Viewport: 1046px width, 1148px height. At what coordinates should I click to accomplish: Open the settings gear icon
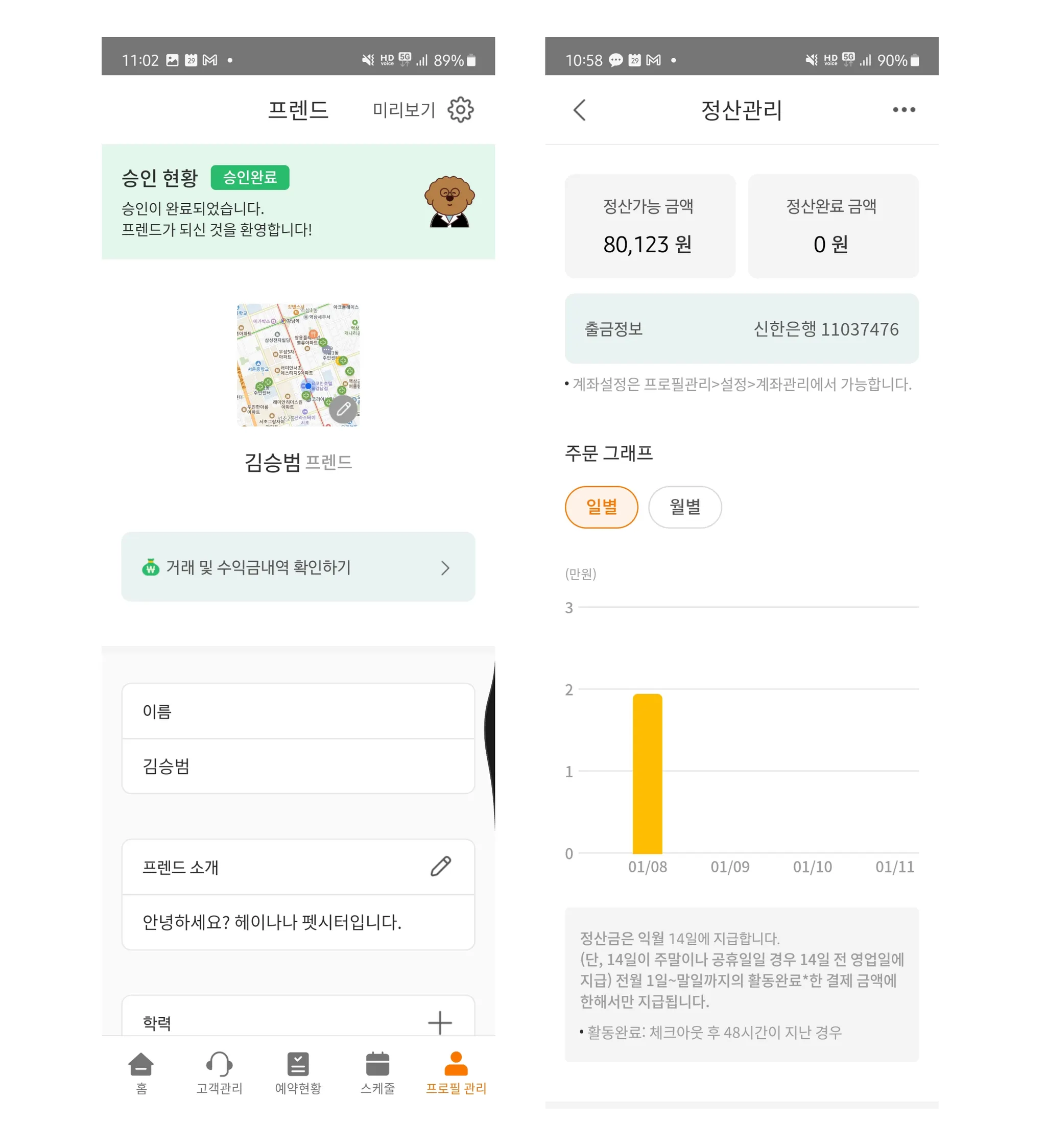460,109
